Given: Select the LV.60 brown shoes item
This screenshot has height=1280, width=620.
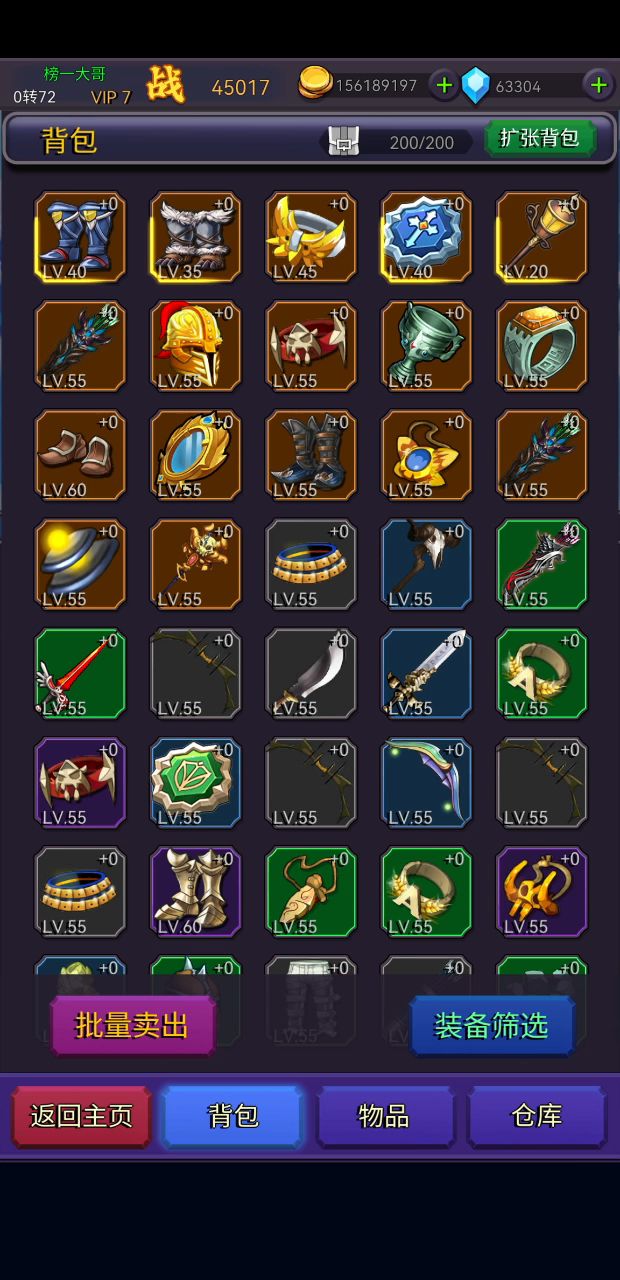Looking at the screenshot, I should pos(80,455).
